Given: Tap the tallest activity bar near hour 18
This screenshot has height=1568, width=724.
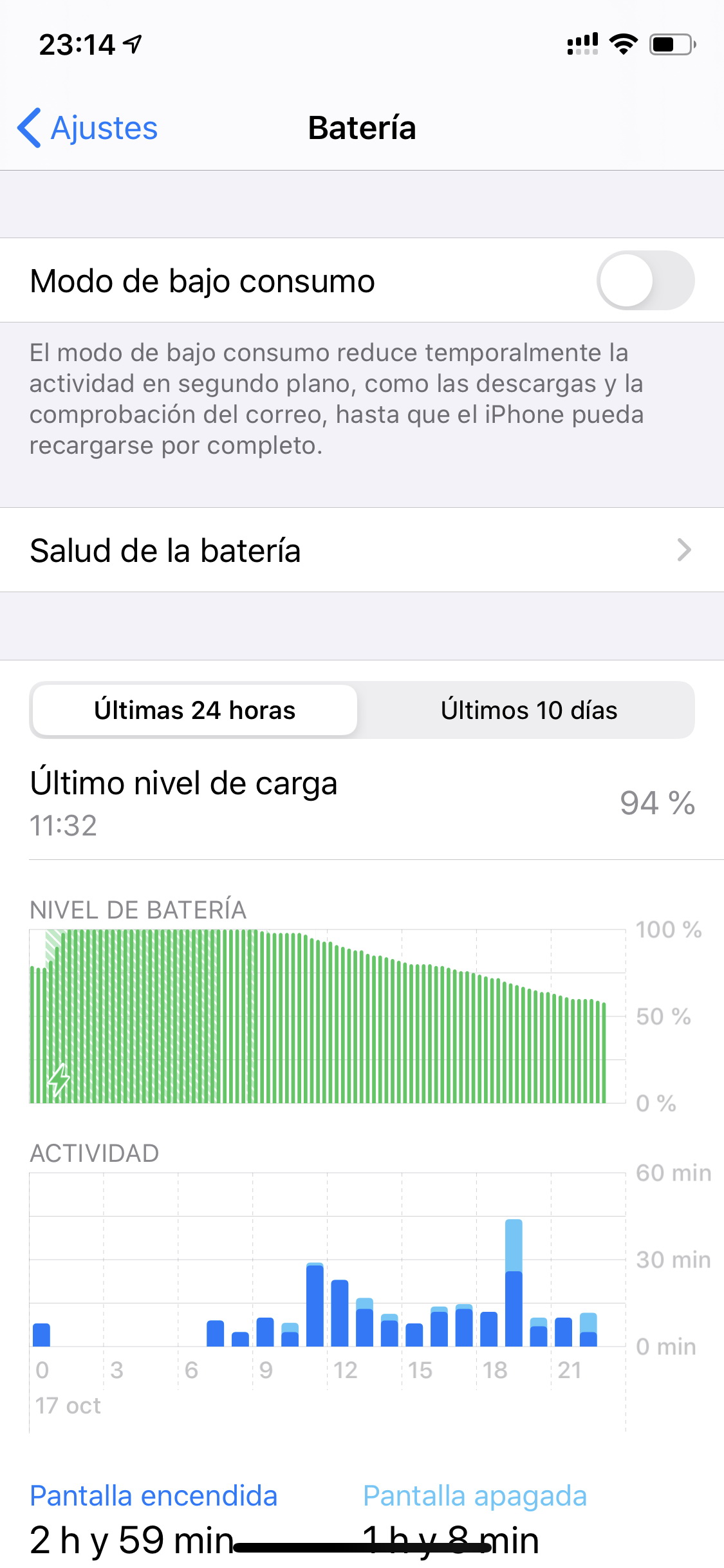Looking at the screenshot, I should click(514, 1283).
